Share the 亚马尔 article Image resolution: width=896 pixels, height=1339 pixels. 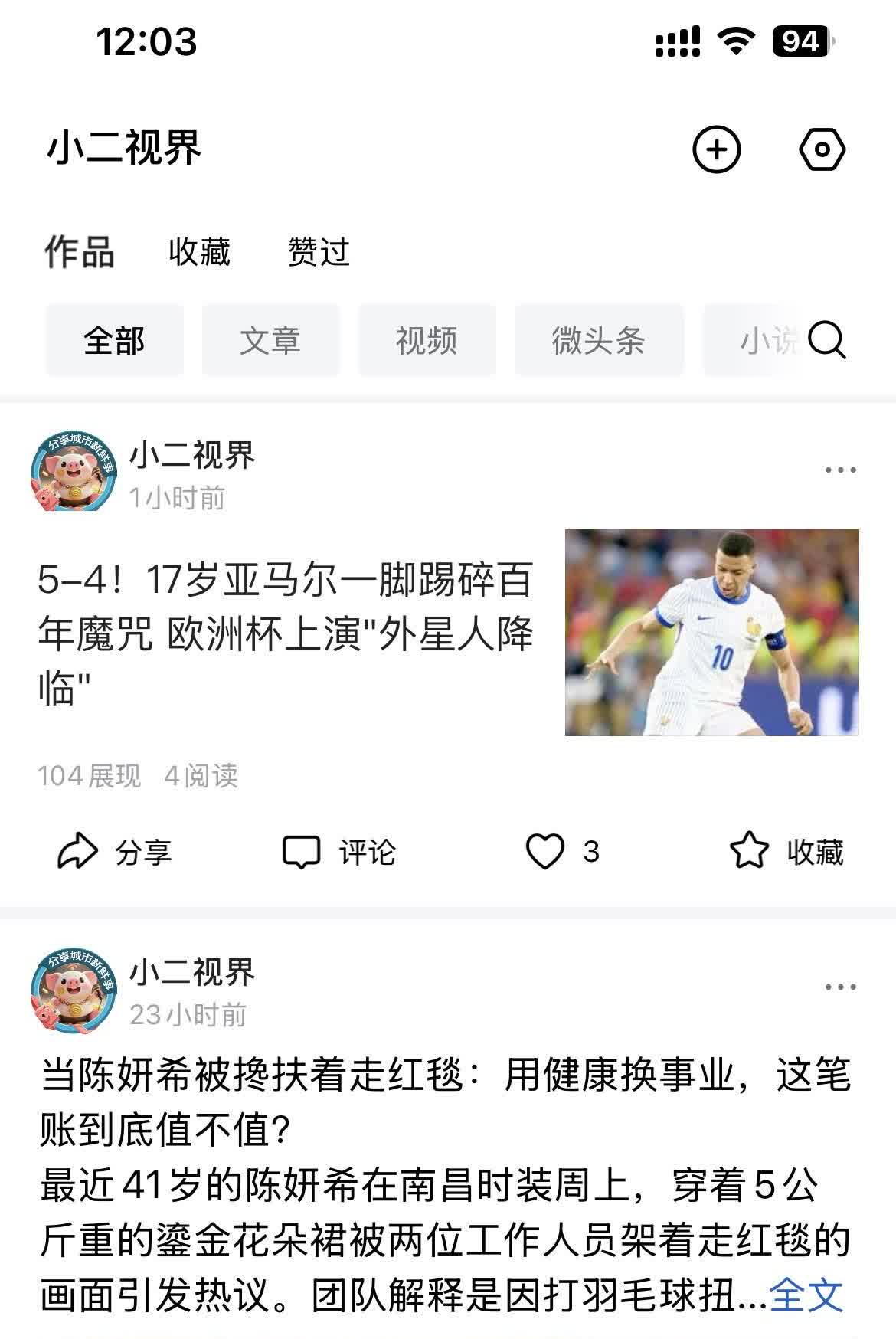[115, 852]
